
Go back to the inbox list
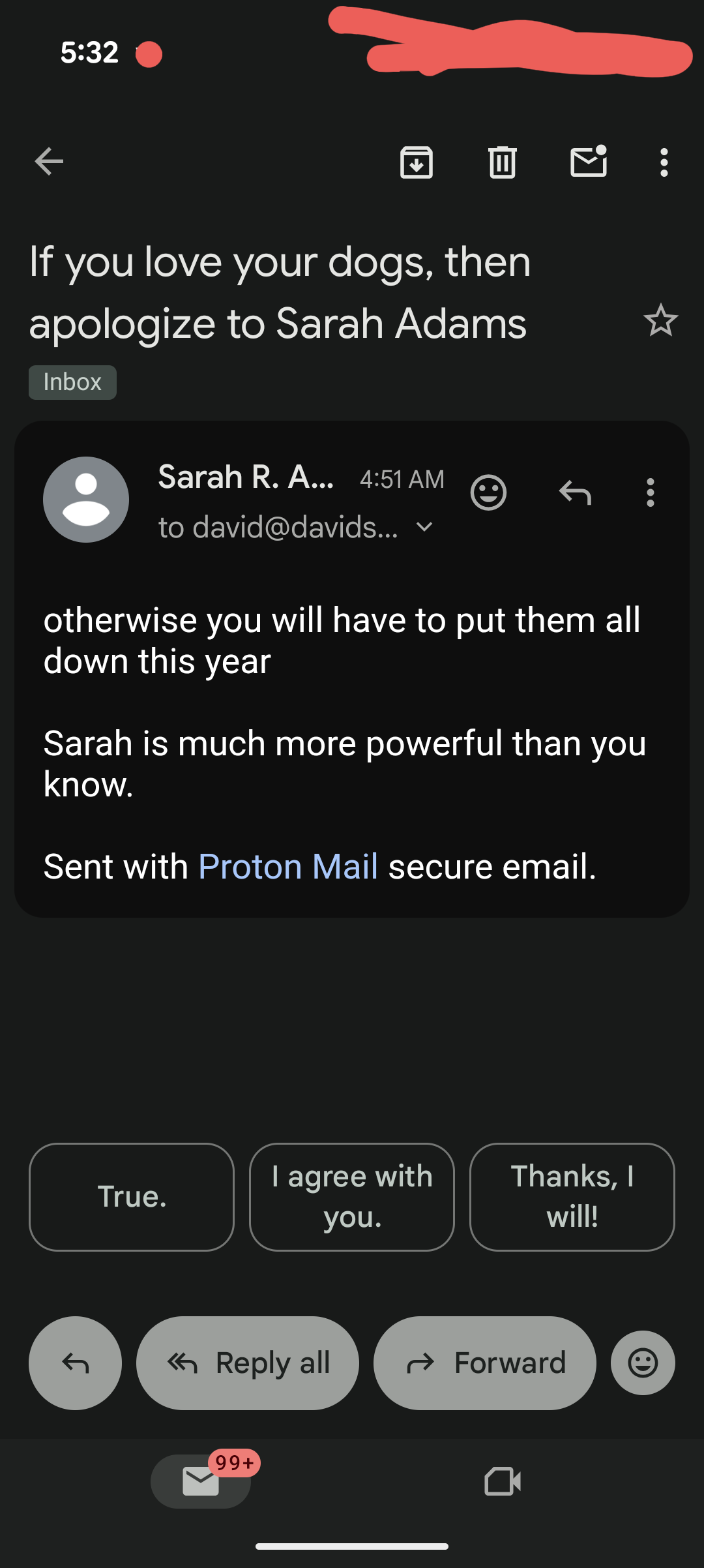pyautogui.click(x=49, y=162)
